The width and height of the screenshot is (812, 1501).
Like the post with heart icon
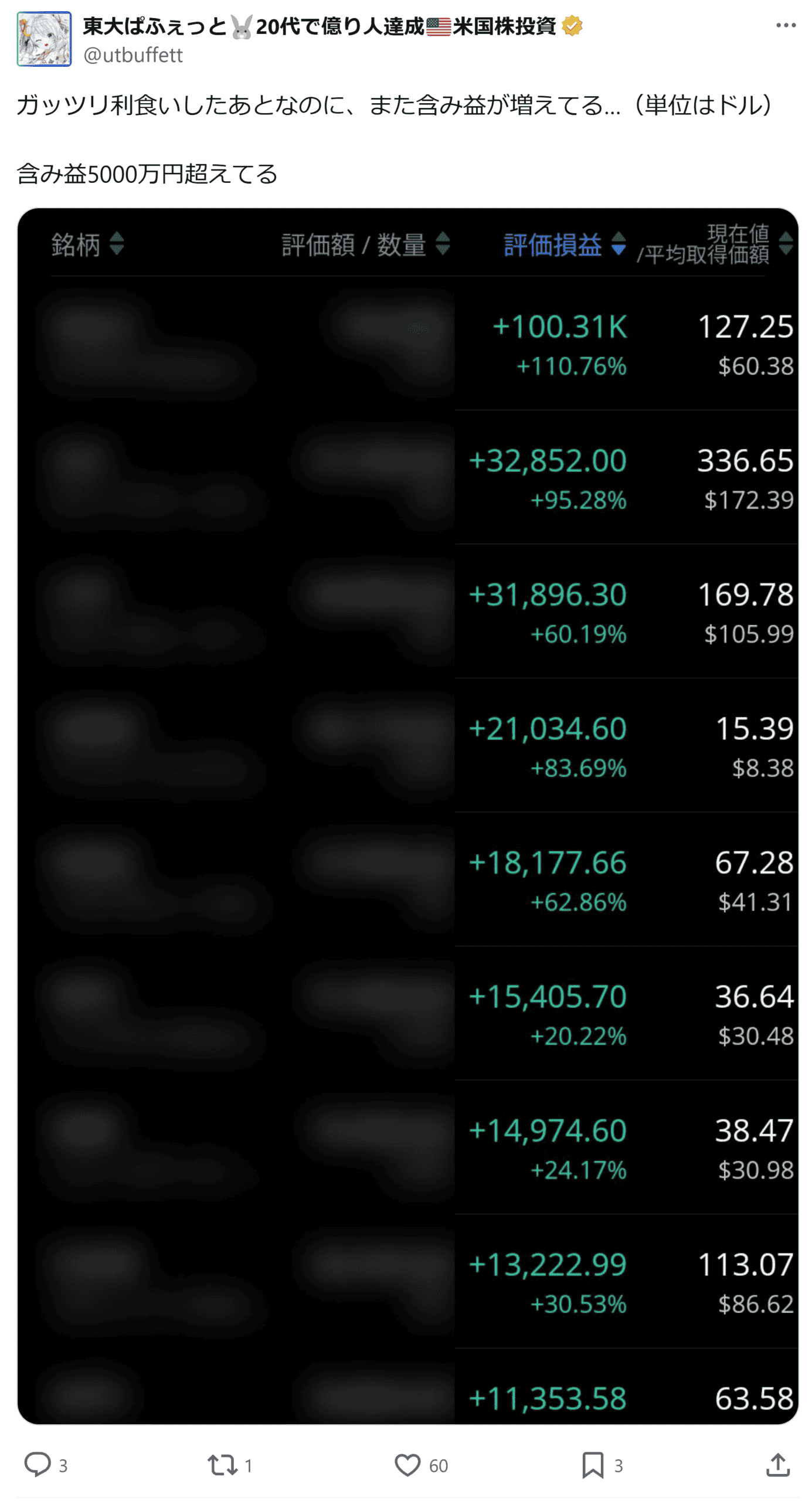tap(407, 1464)
